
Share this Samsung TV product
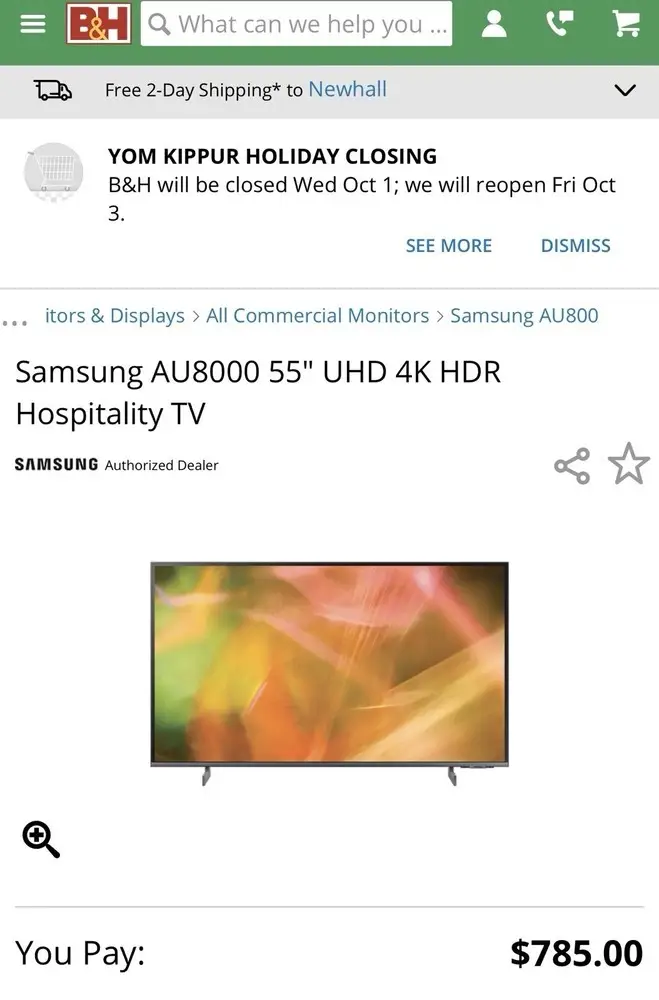click(572, 466)
